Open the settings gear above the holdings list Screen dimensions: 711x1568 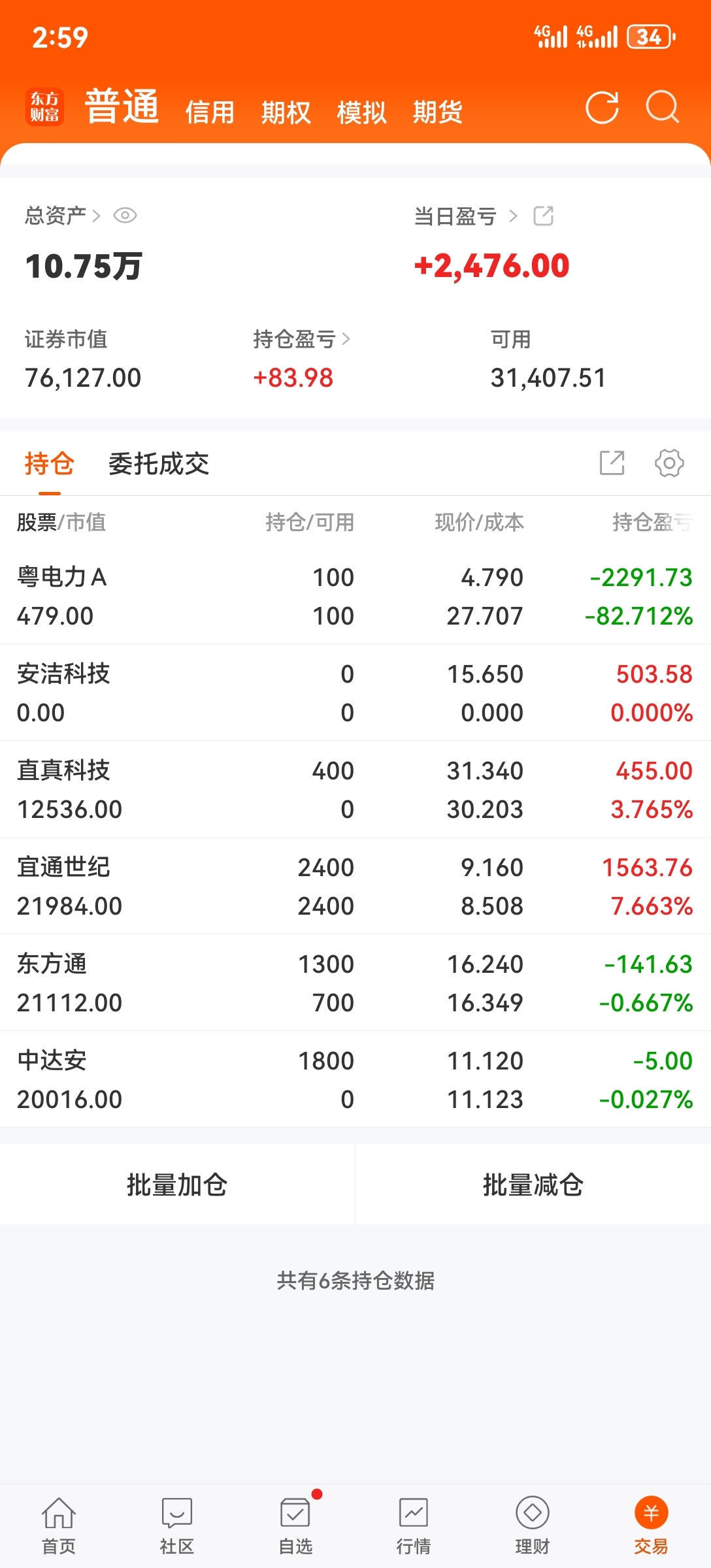(668, 463)
